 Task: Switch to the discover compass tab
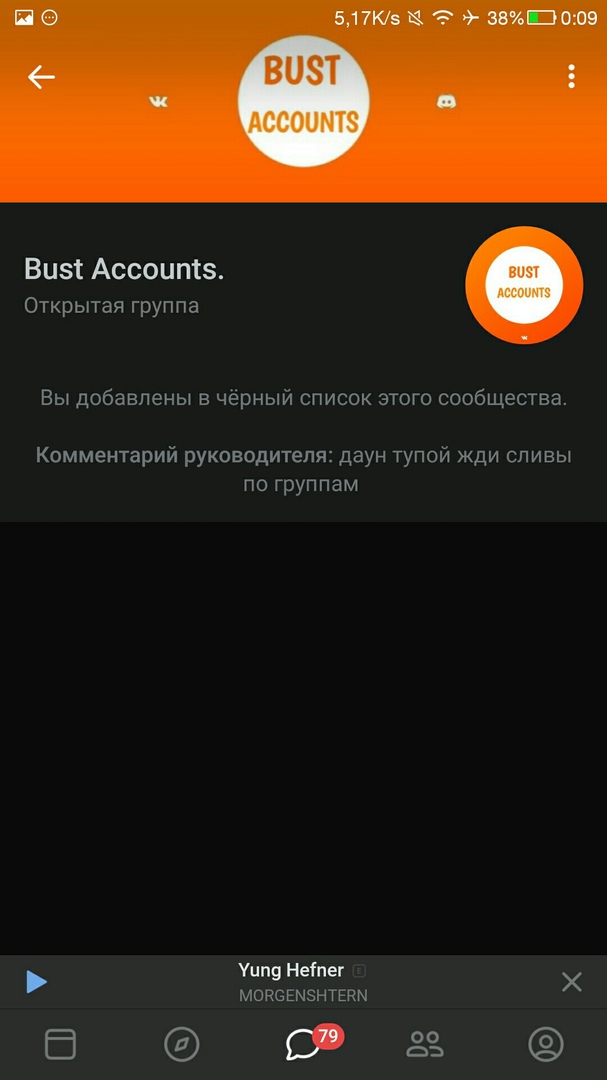coord(181,1044)
